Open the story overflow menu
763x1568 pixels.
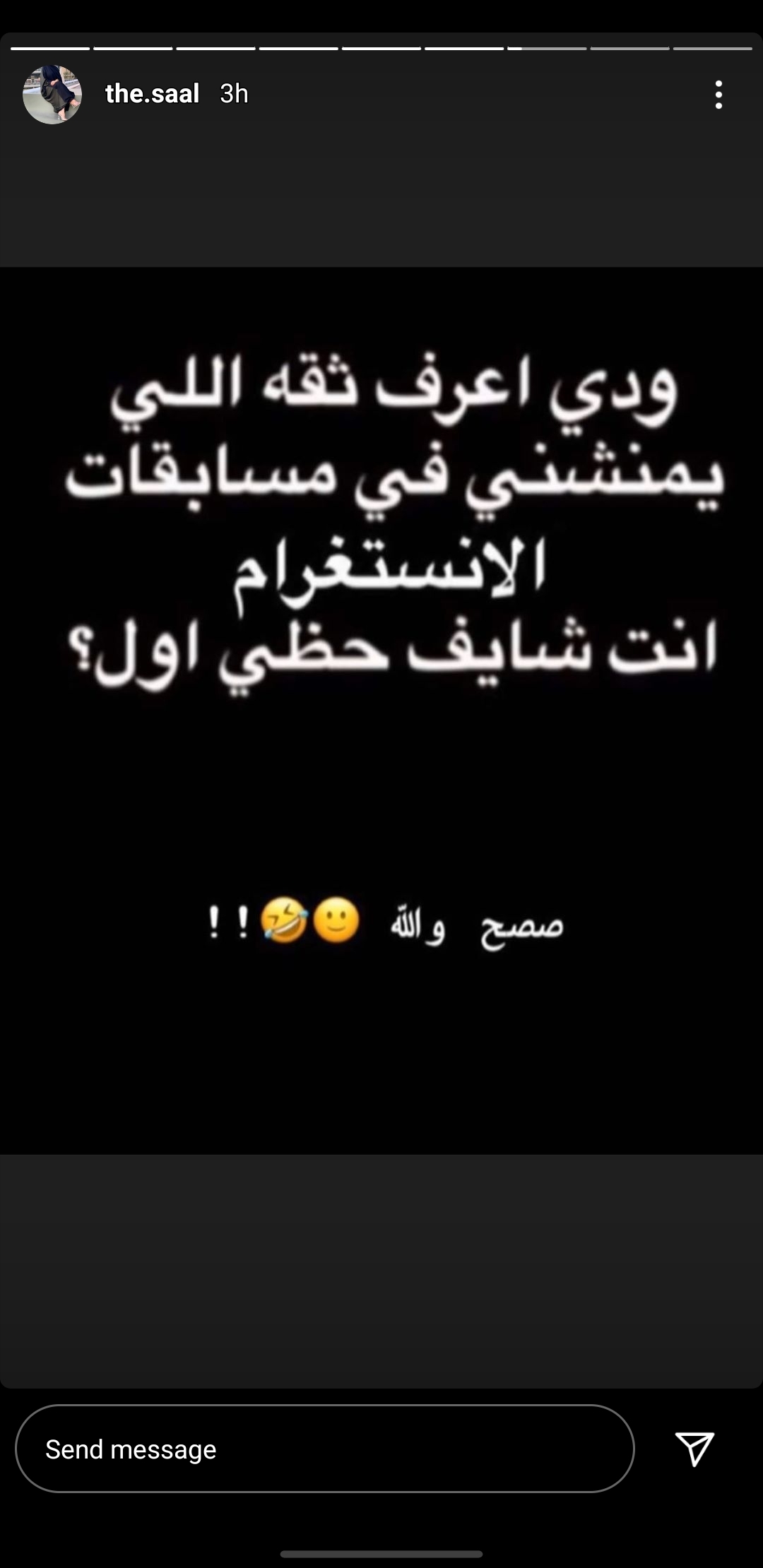718,95
